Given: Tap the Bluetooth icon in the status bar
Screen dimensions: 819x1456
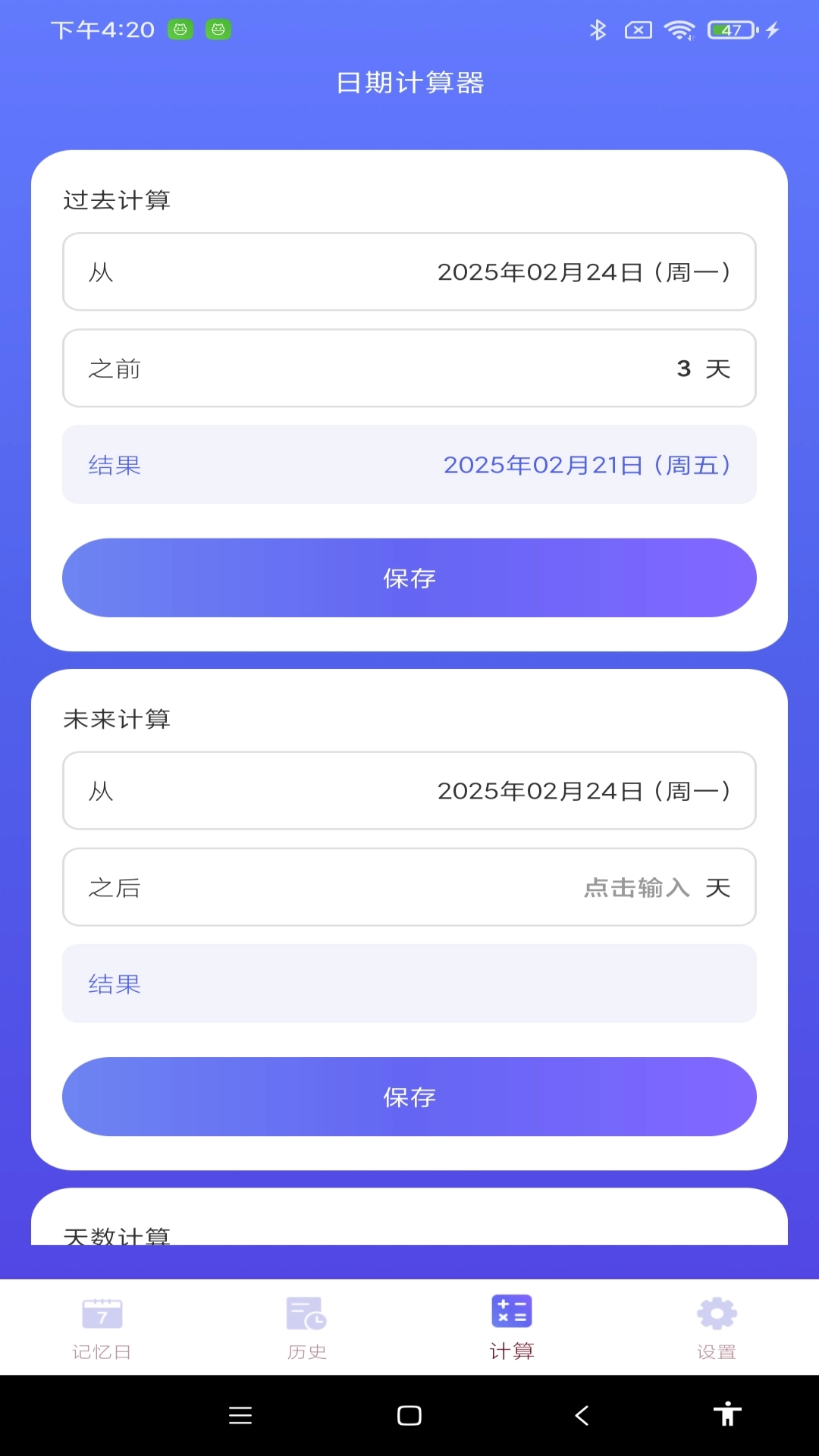Looking at the screenshot, I should 597,30.
